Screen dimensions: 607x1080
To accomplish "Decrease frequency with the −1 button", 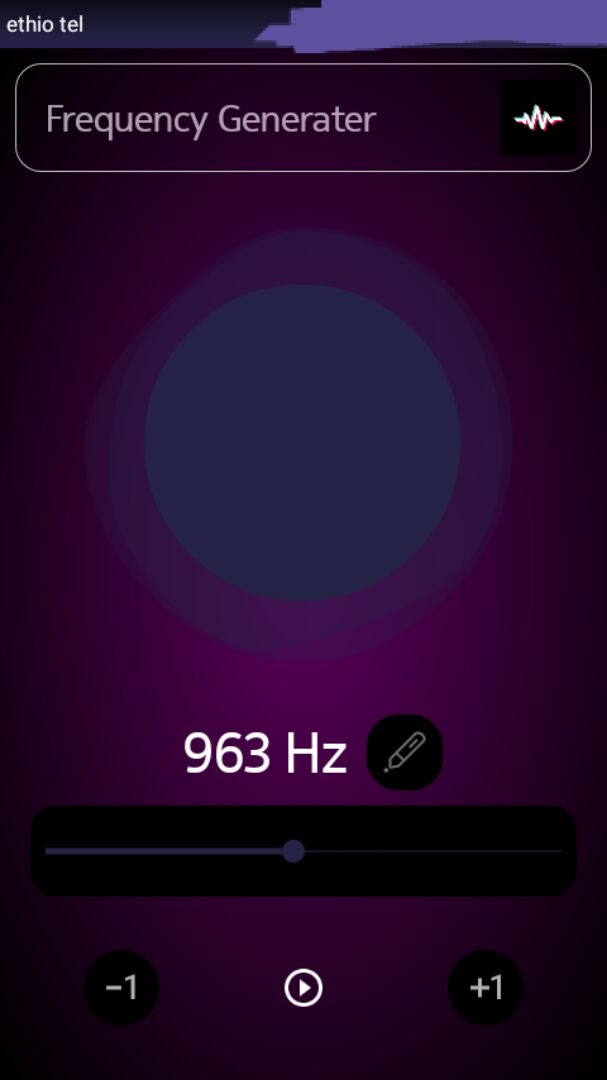I will (x=121, y=988).
